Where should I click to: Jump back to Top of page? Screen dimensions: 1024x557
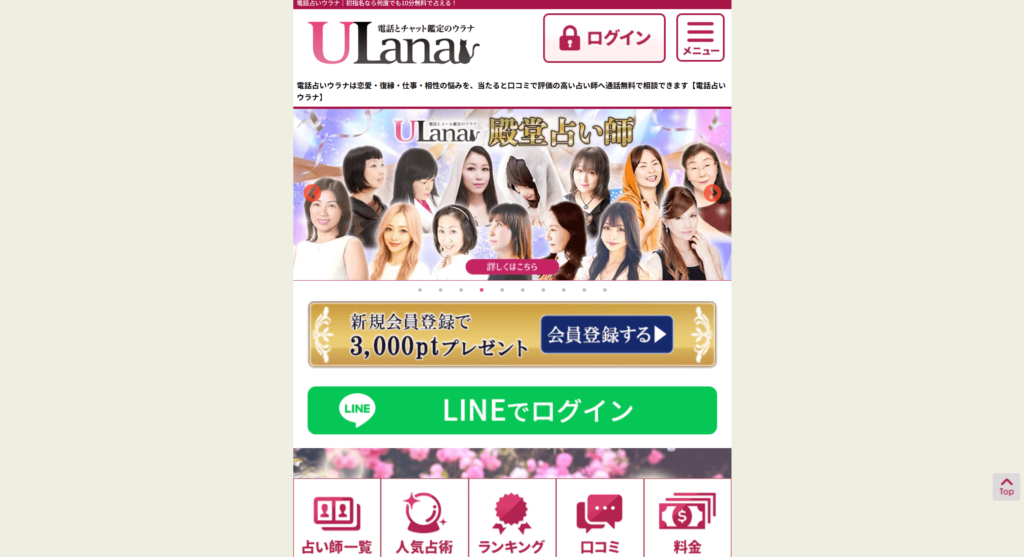1006,486
